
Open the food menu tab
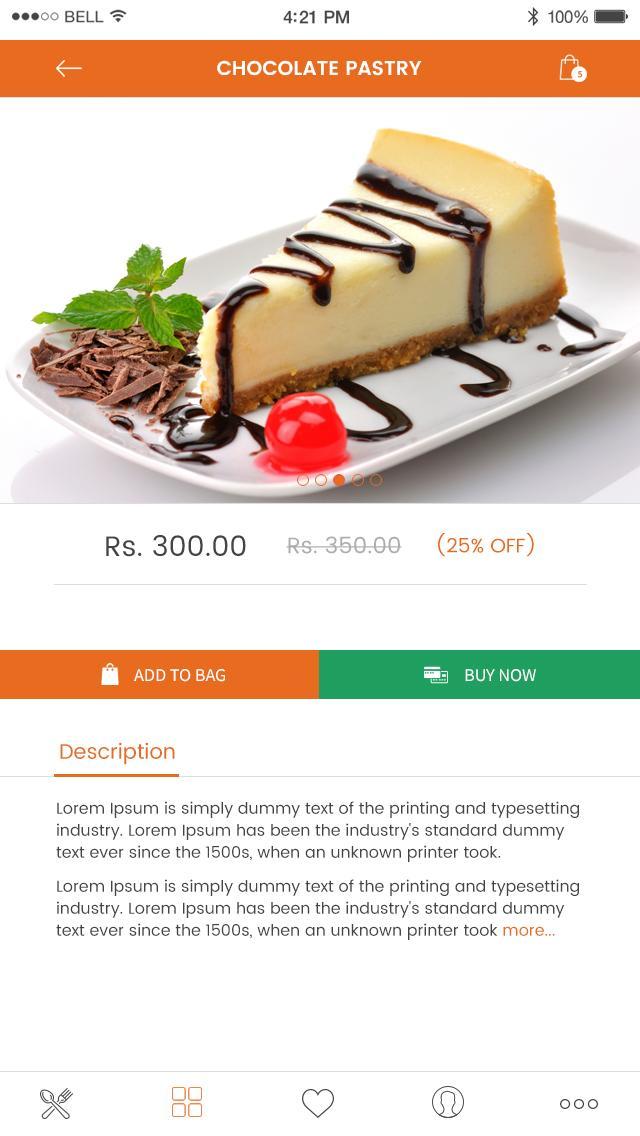point(56,1103)
